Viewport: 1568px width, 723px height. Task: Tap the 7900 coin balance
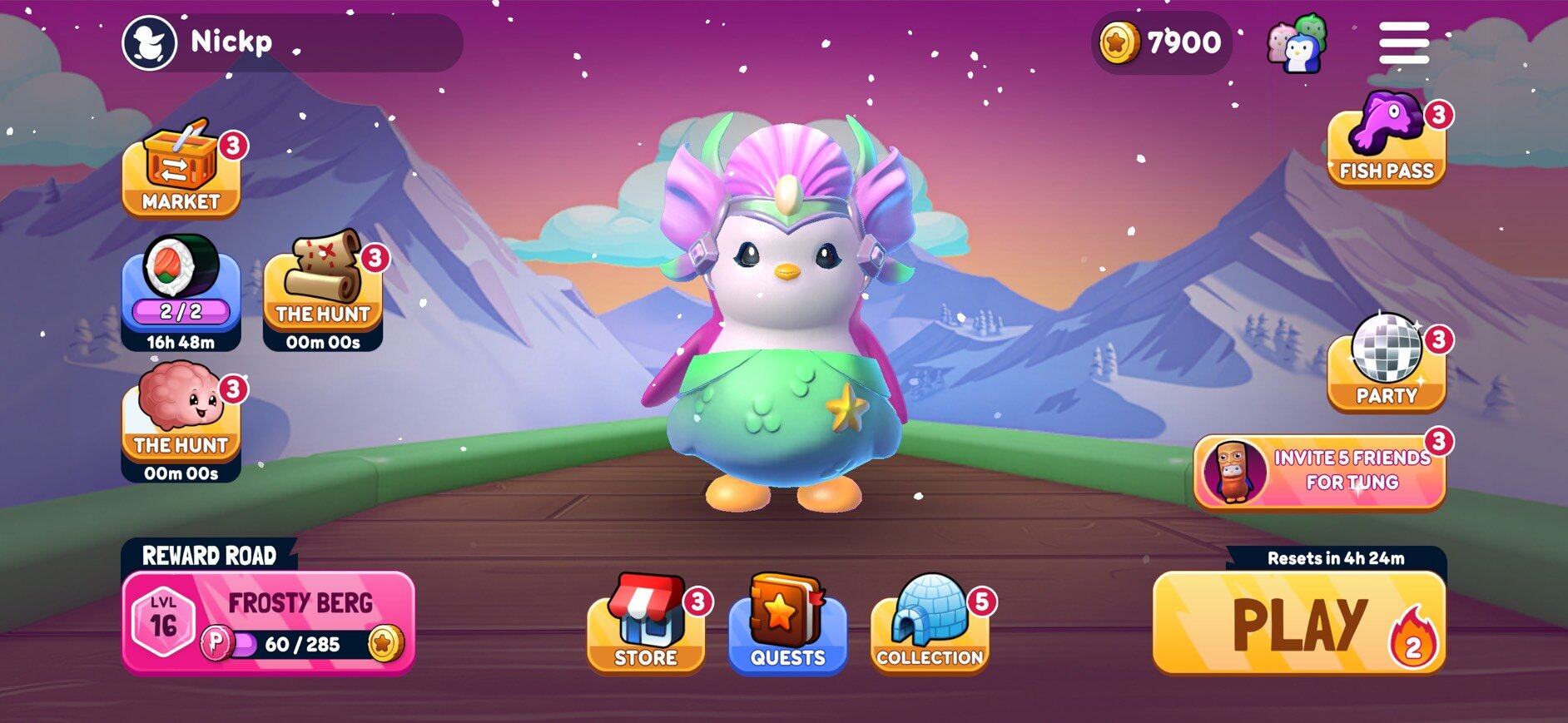(1162, 42)
